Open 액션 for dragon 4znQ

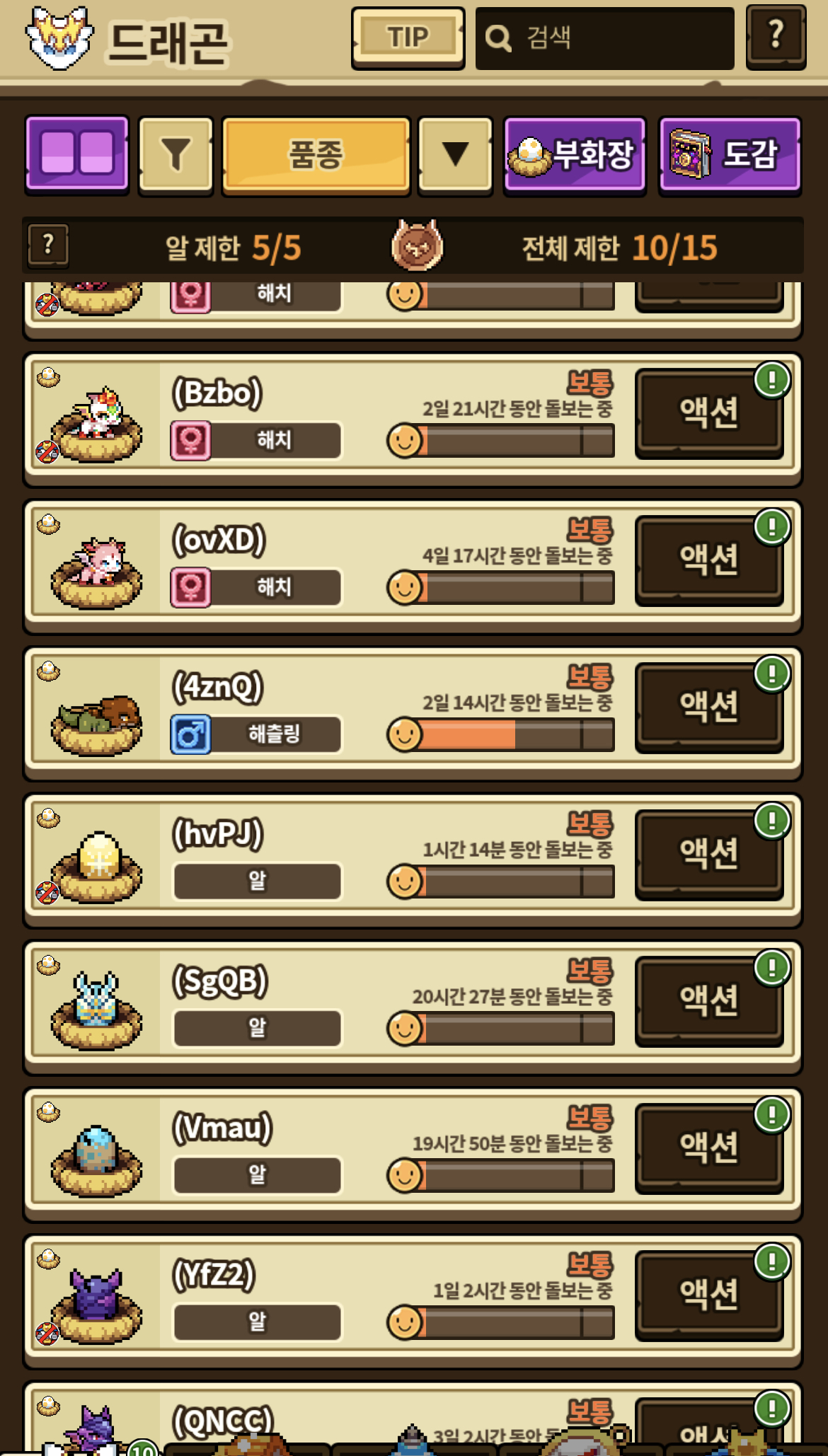709,707
